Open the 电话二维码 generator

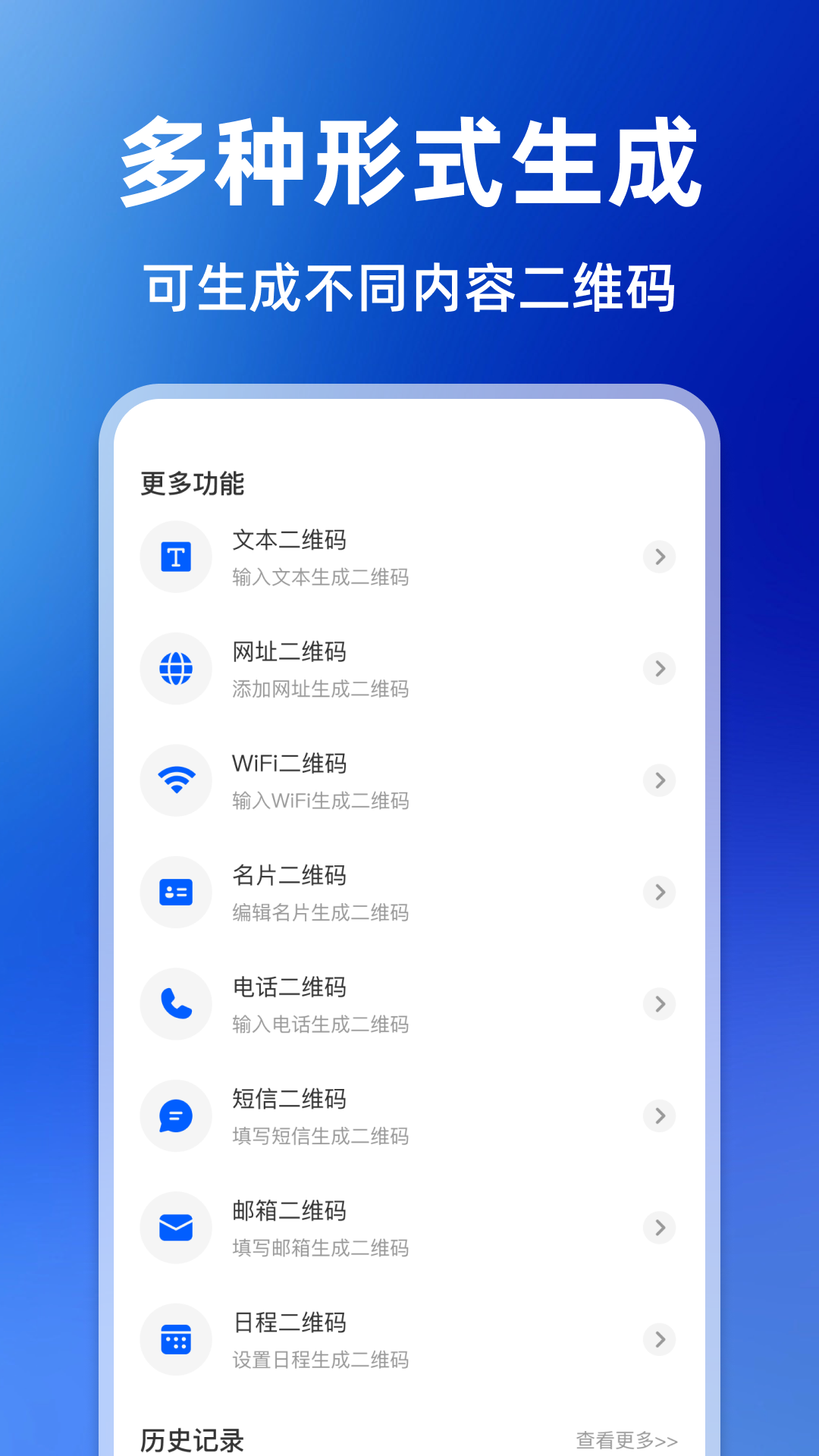(x=409, y=1003)
